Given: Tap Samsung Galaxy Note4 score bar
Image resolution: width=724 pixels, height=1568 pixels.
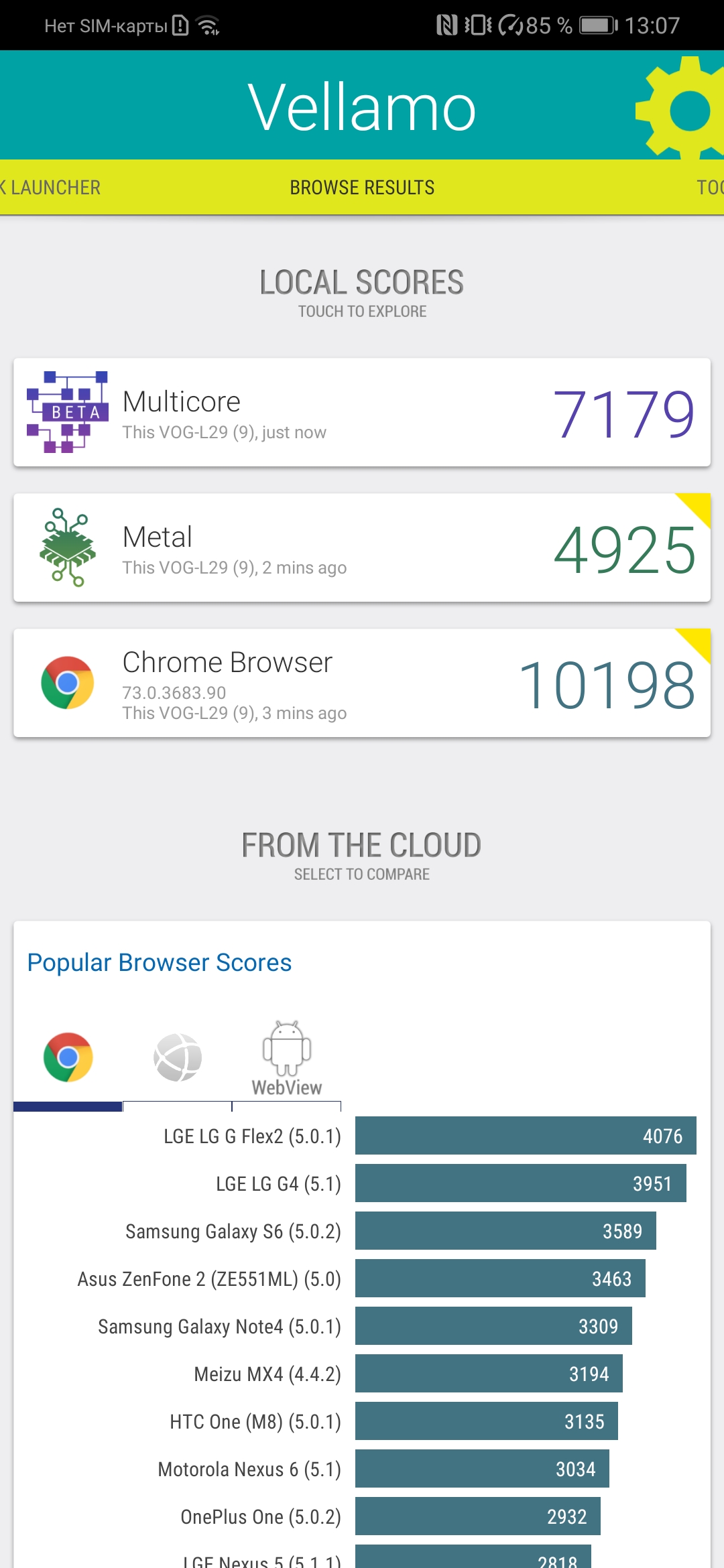Looking at the screenshot, I should pos(493,1326).
